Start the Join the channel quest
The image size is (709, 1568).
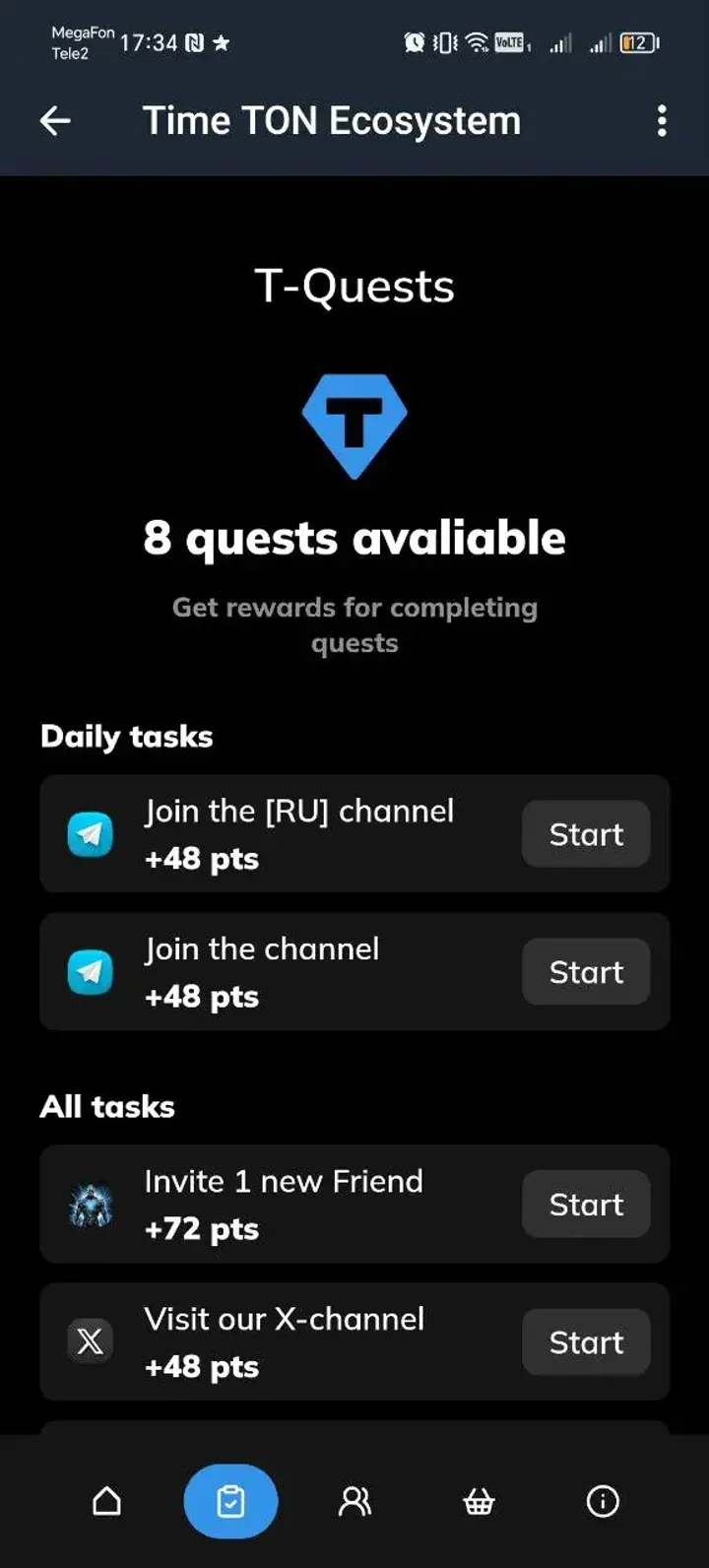click(585, 971)
